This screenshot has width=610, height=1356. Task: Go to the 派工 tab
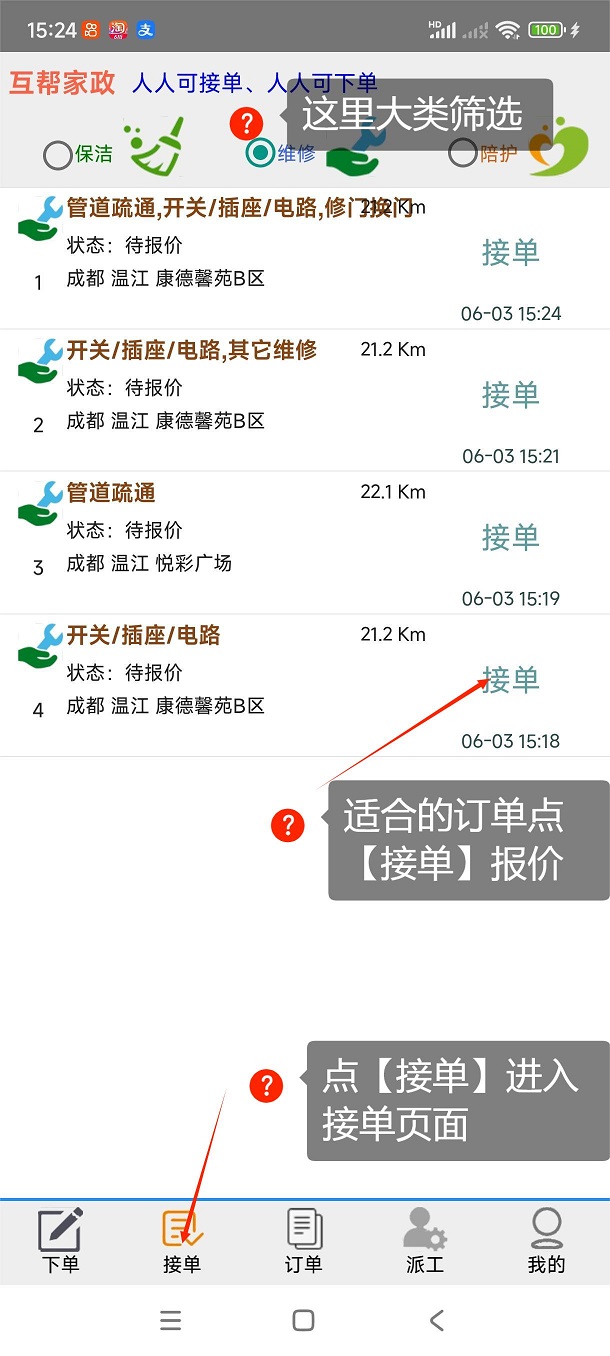425,1241
